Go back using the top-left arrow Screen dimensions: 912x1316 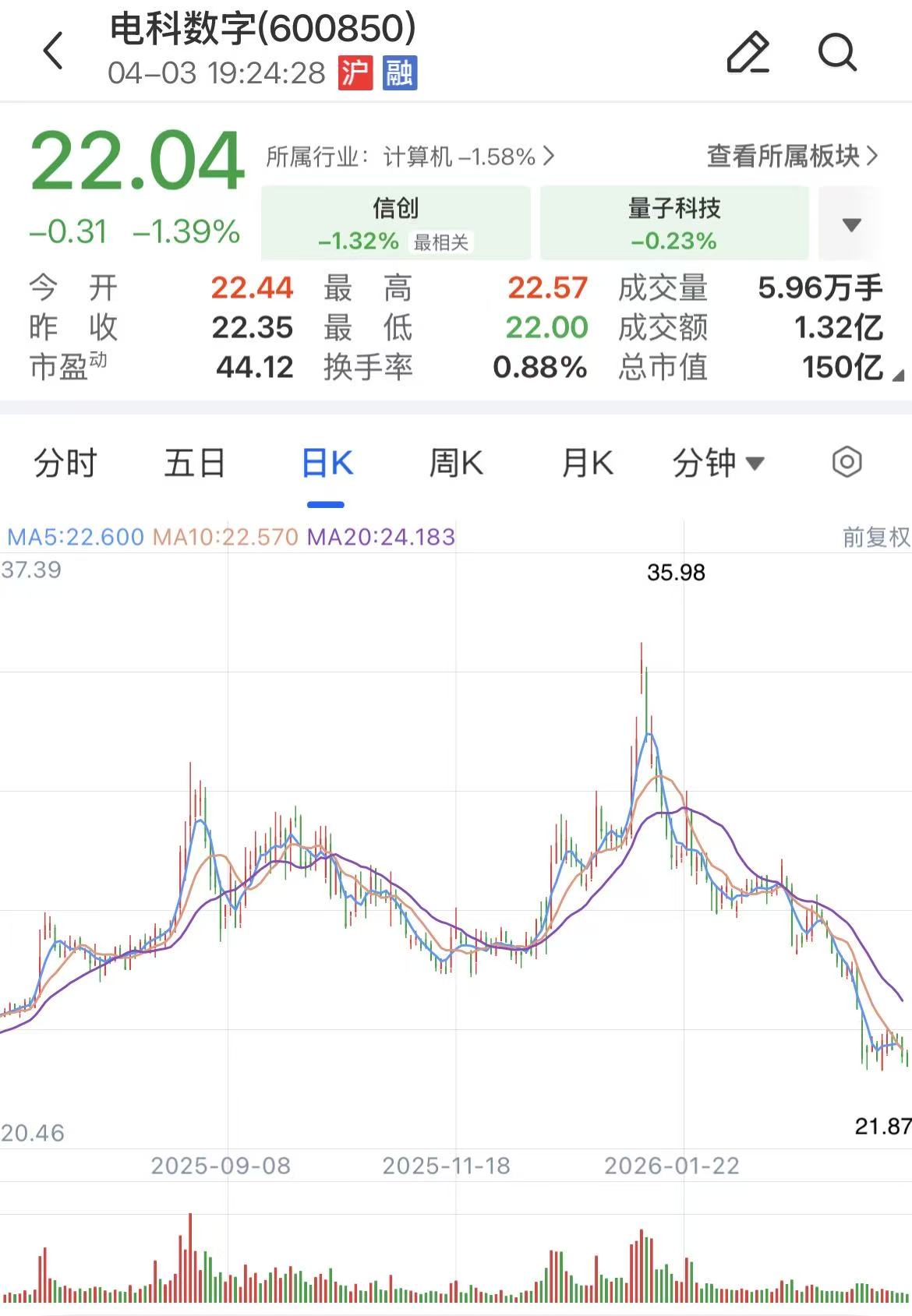[x=53, y=51]
